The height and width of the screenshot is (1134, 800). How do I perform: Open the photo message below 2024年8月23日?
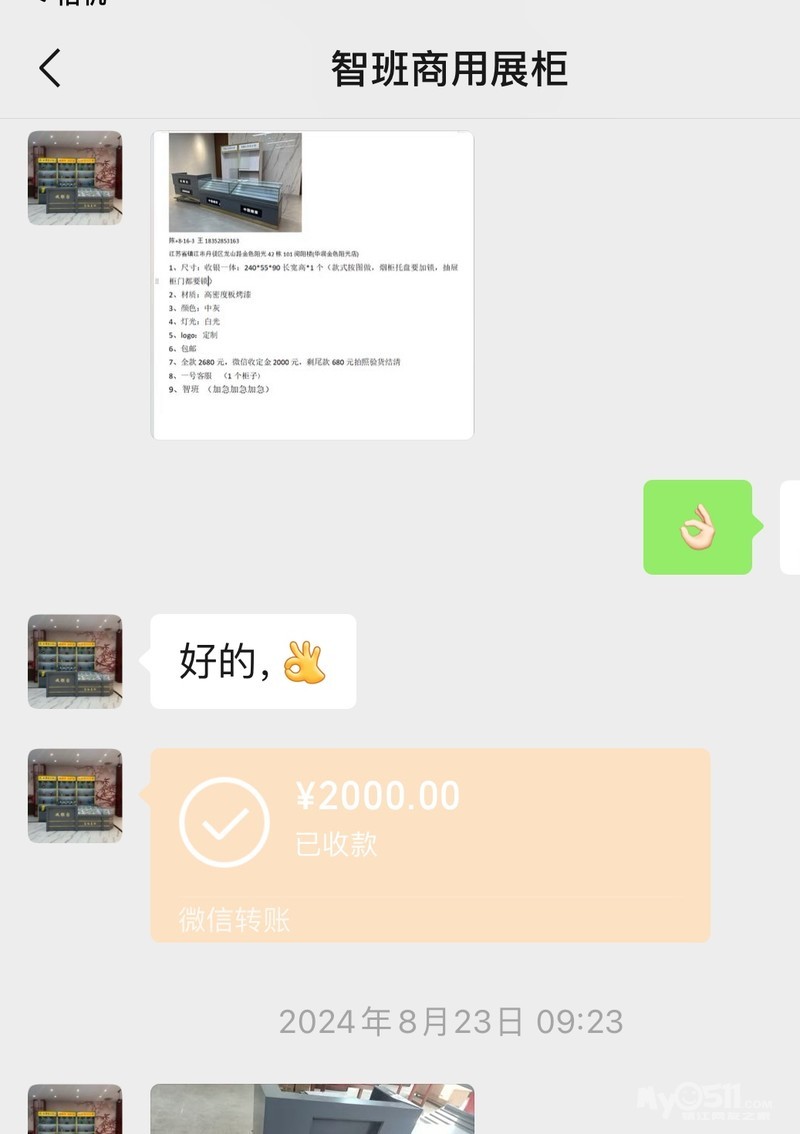pos(312,1108)
